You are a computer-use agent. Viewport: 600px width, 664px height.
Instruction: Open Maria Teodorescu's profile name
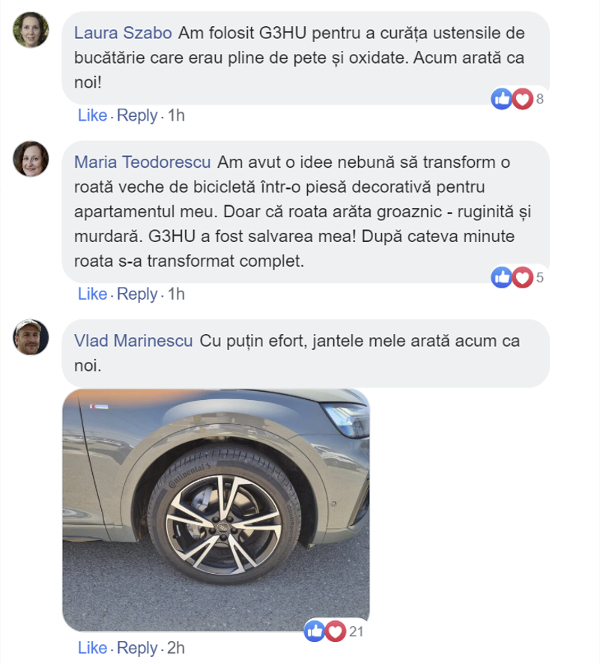(x=143, y=162)
